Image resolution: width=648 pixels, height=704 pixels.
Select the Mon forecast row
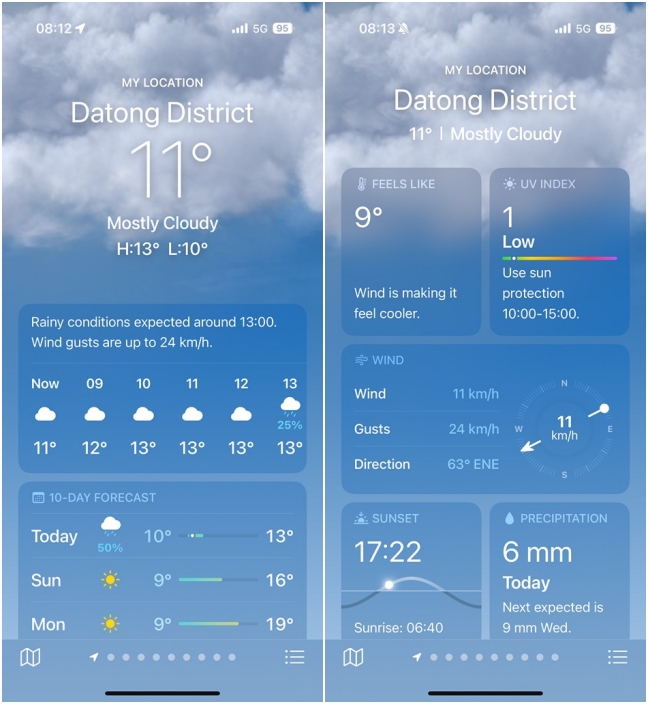coord(162,624)
